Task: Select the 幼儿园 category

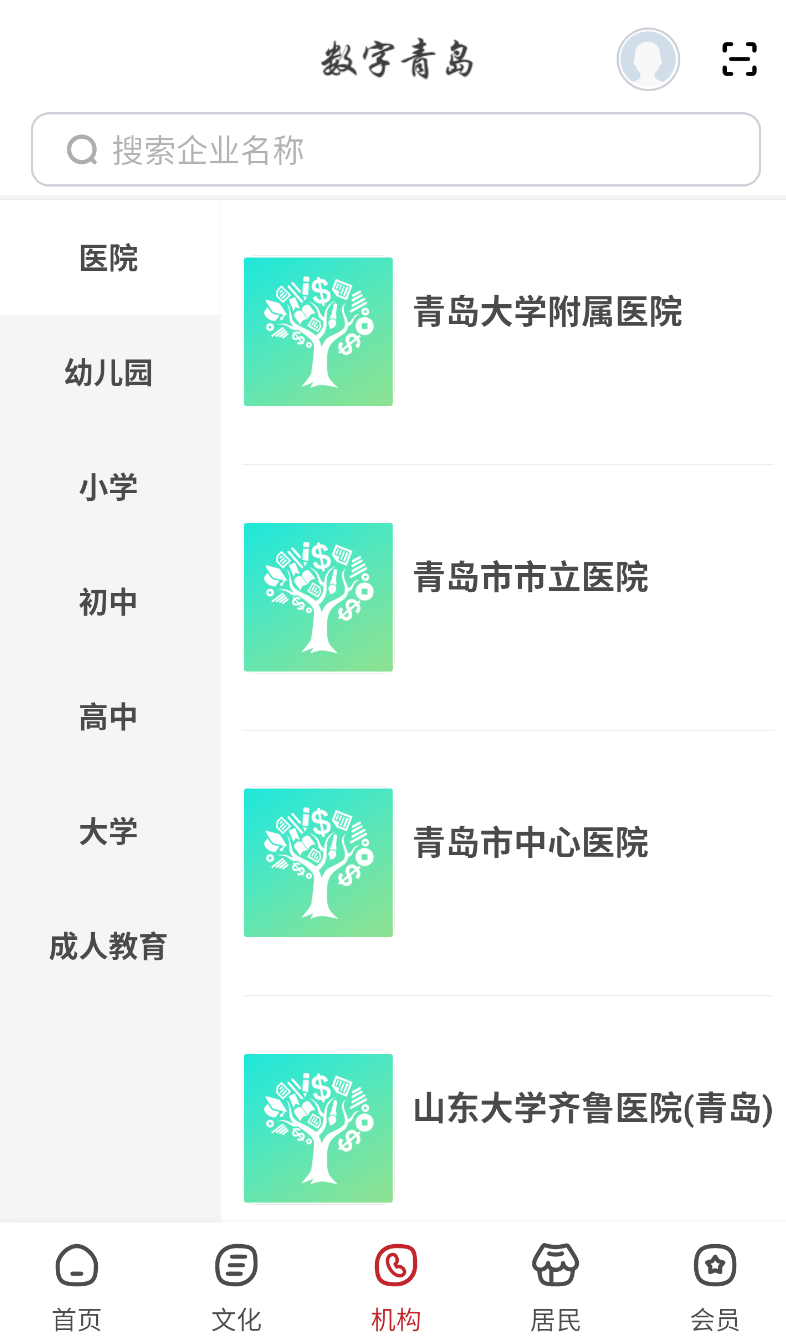Action: (x=107, y=372)
